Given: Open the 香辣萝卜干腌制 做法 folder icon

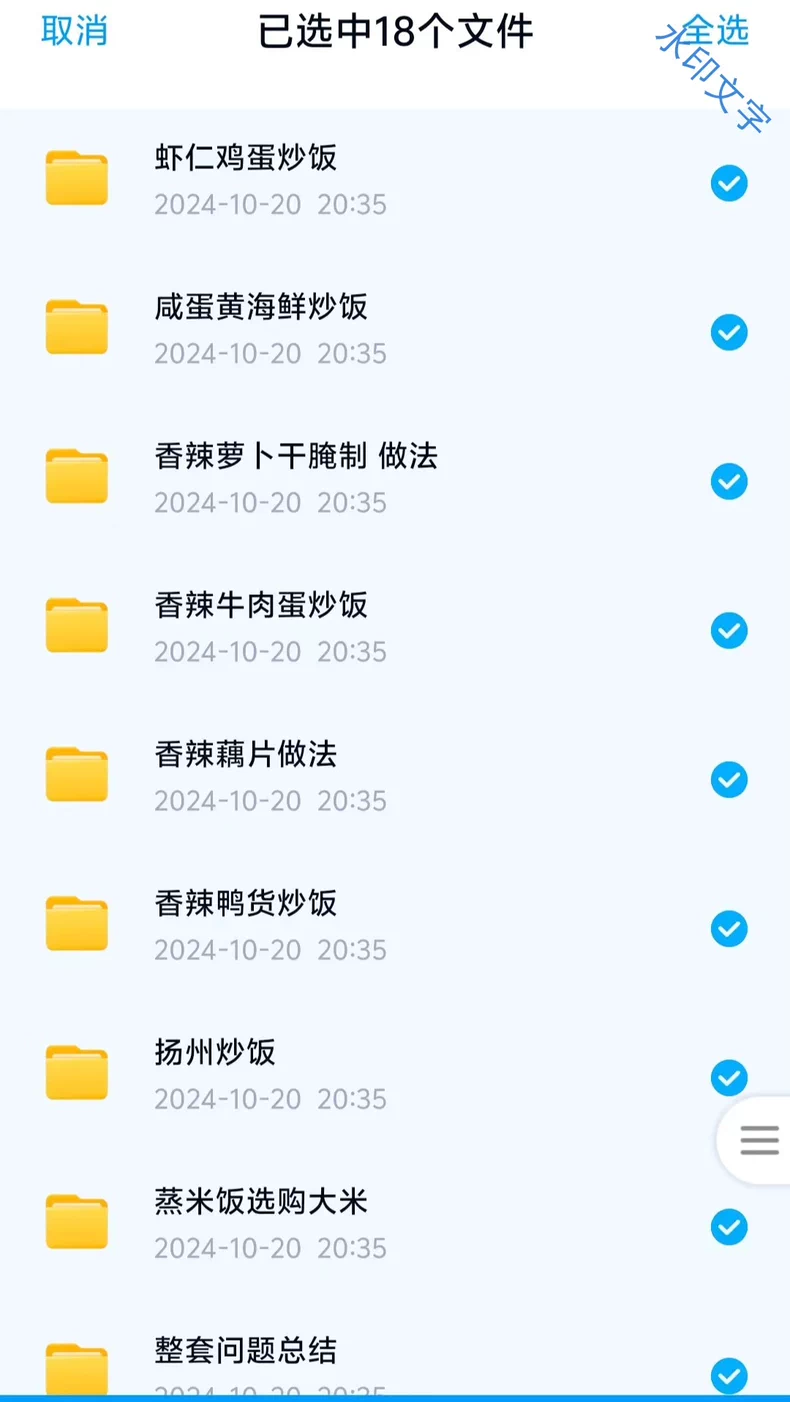Looking at the screenshot, I should (x=77, y=475).
